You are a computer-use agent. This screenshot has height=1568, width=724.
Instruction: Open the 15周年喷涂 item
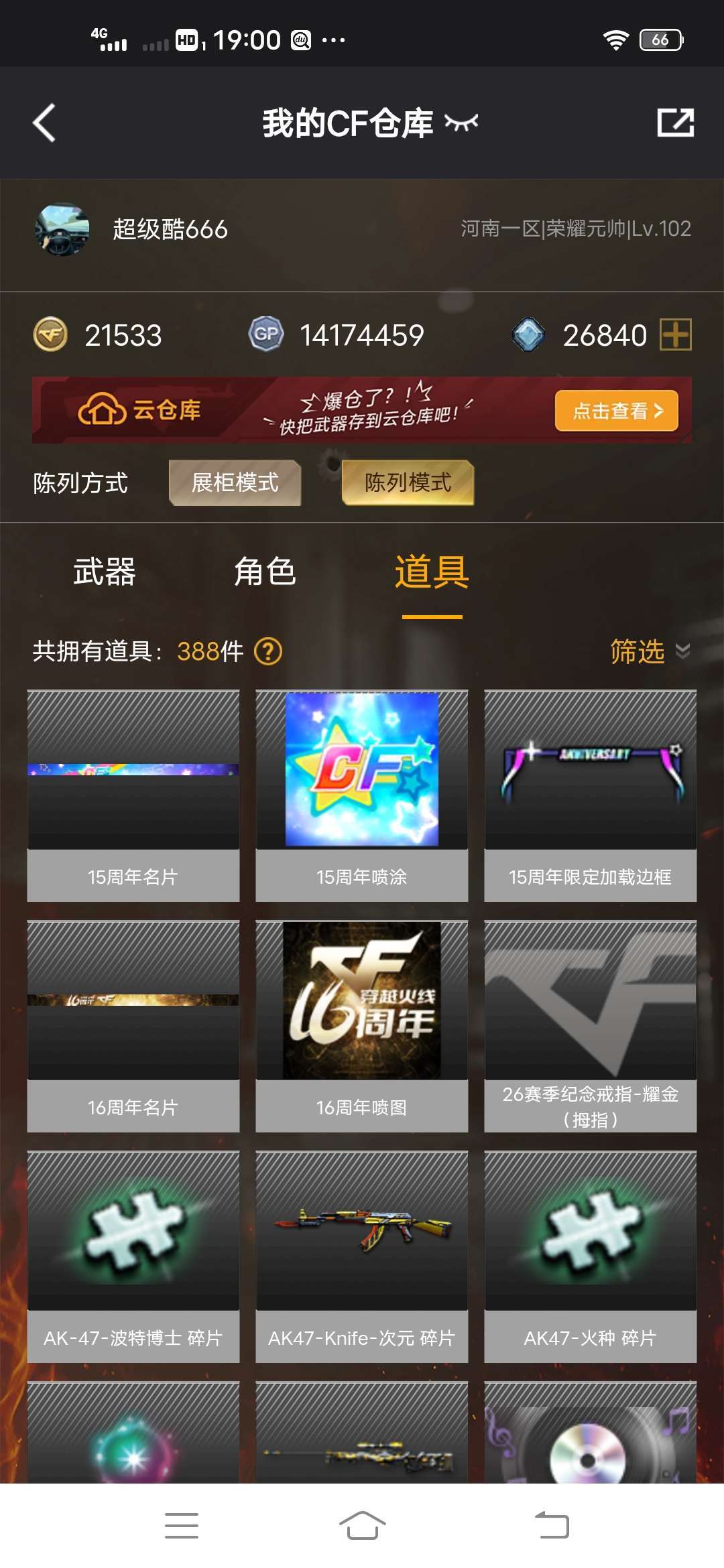362,796
